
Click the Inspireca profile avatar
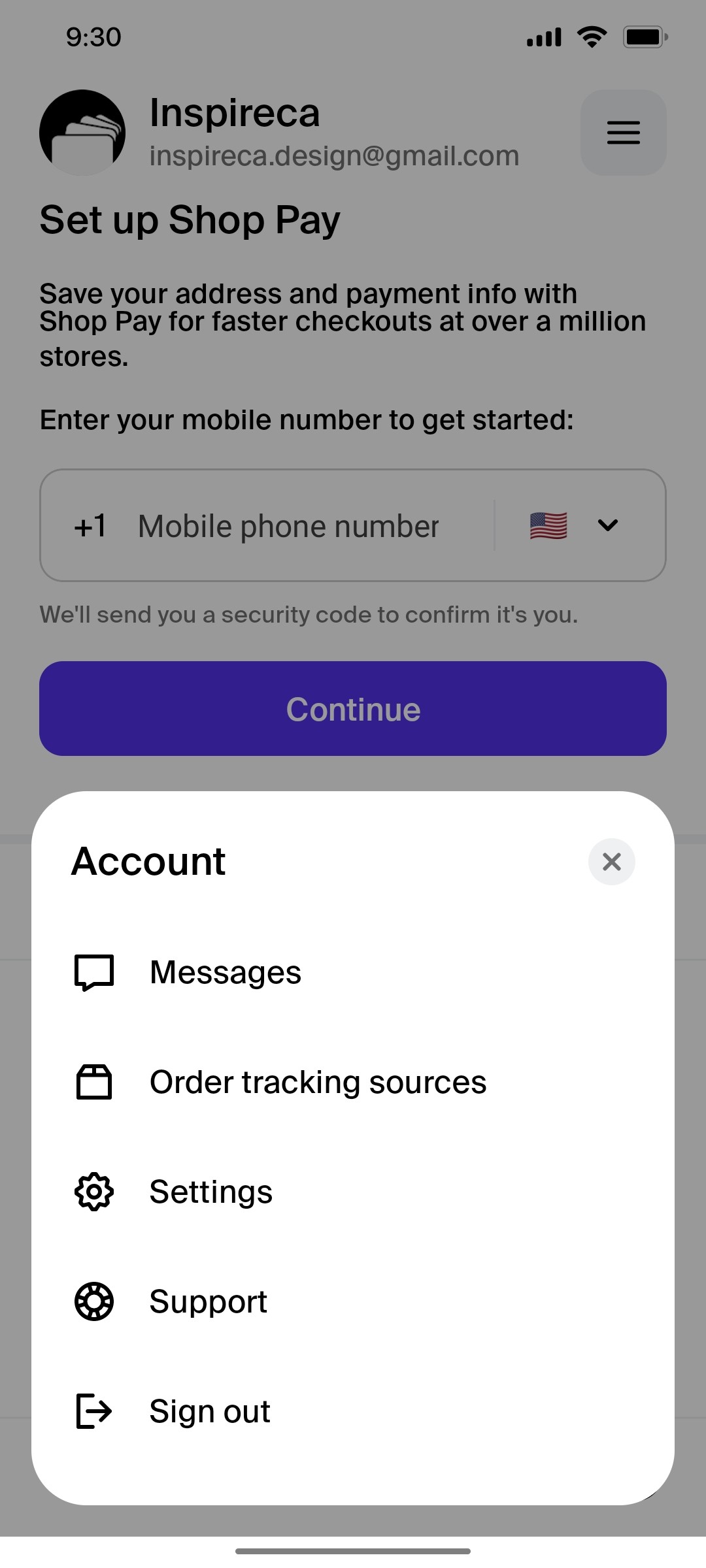pyautogui.click(x=82, y=132)
